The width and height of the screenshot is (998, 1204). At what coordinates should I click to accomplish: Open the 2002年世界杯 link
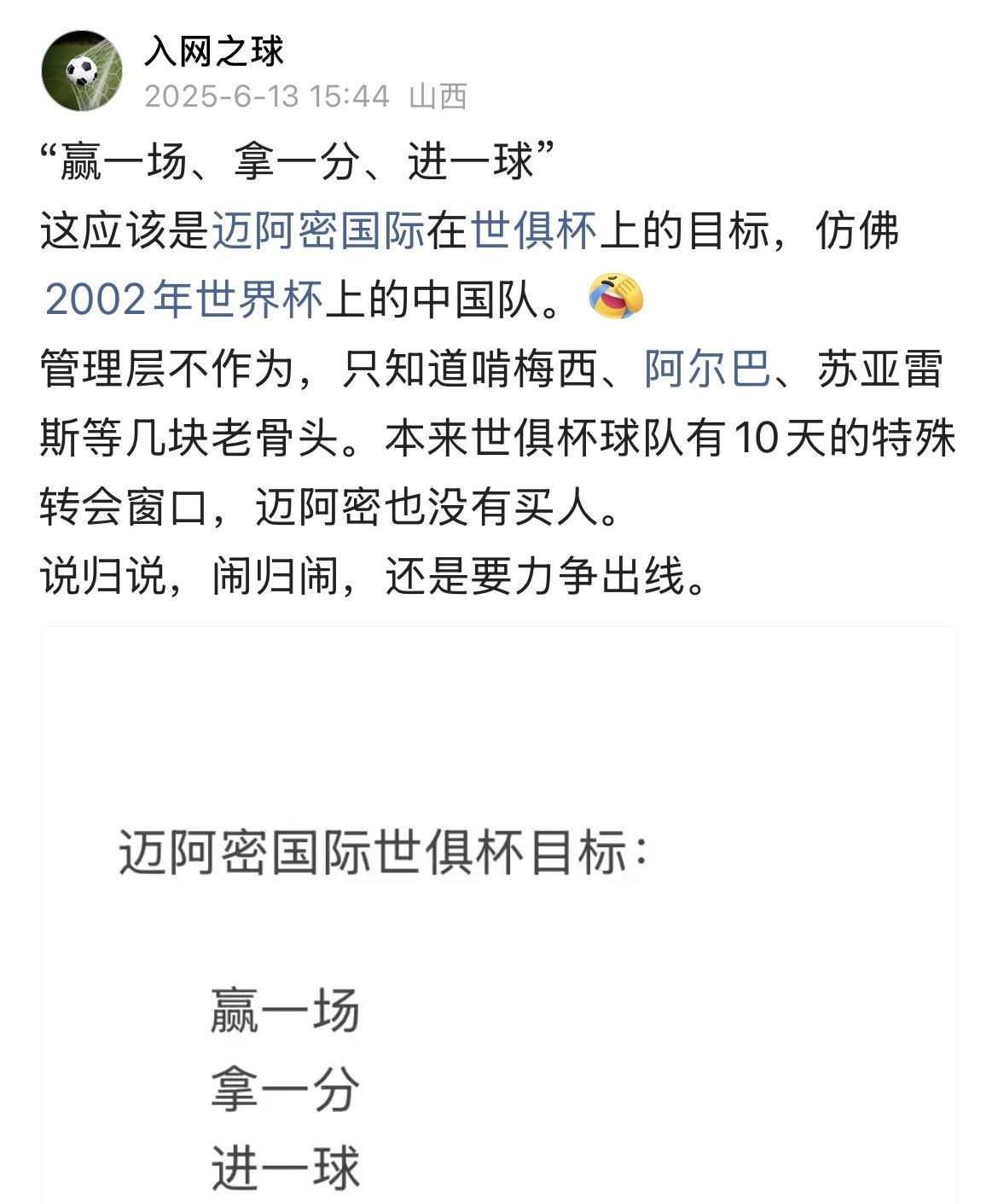183,296
